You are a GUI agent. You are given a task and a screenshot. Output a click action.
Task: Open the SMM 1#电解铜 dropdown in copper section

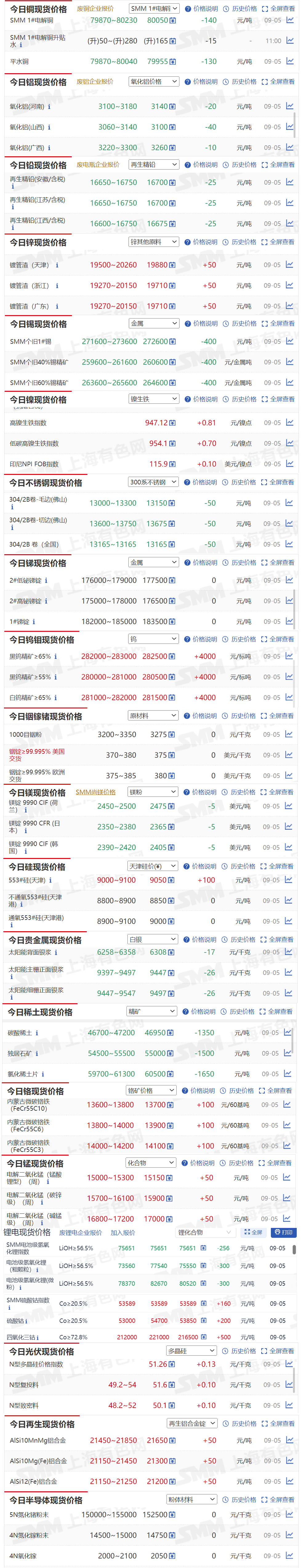(x=154, y=9)
